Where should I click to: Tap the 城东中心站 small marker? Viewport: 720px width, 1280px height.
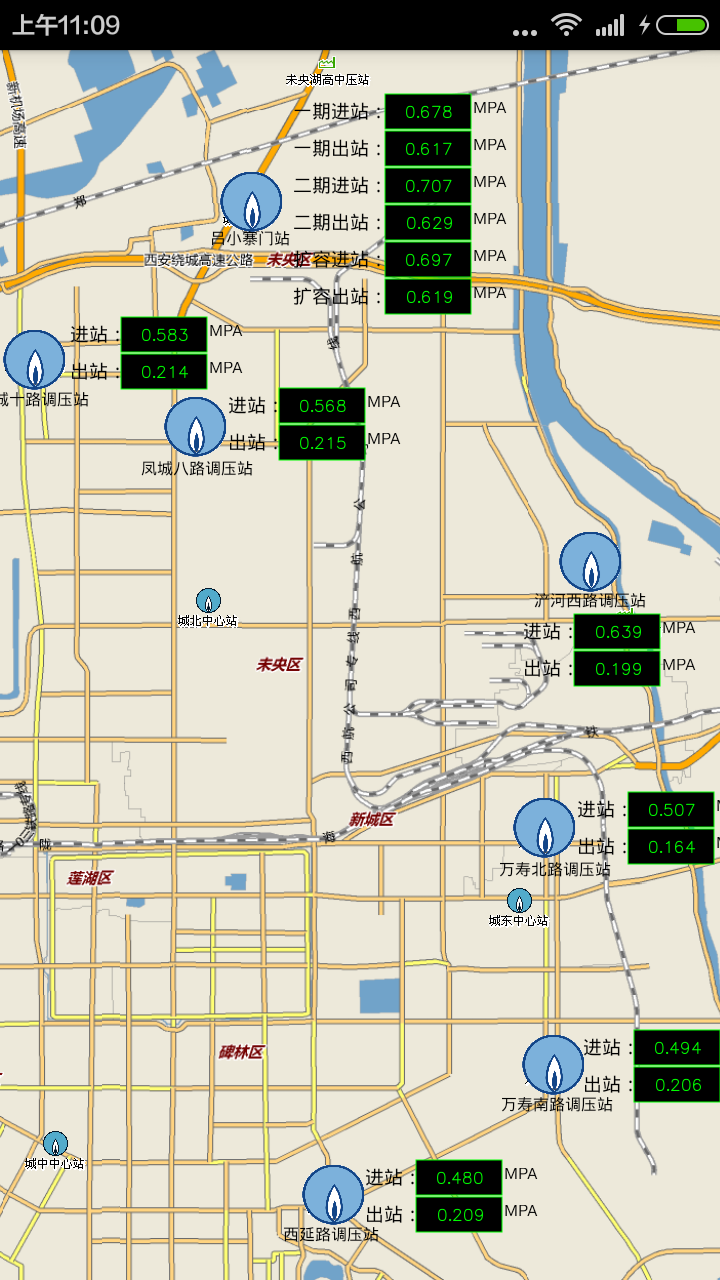[519, 901]
